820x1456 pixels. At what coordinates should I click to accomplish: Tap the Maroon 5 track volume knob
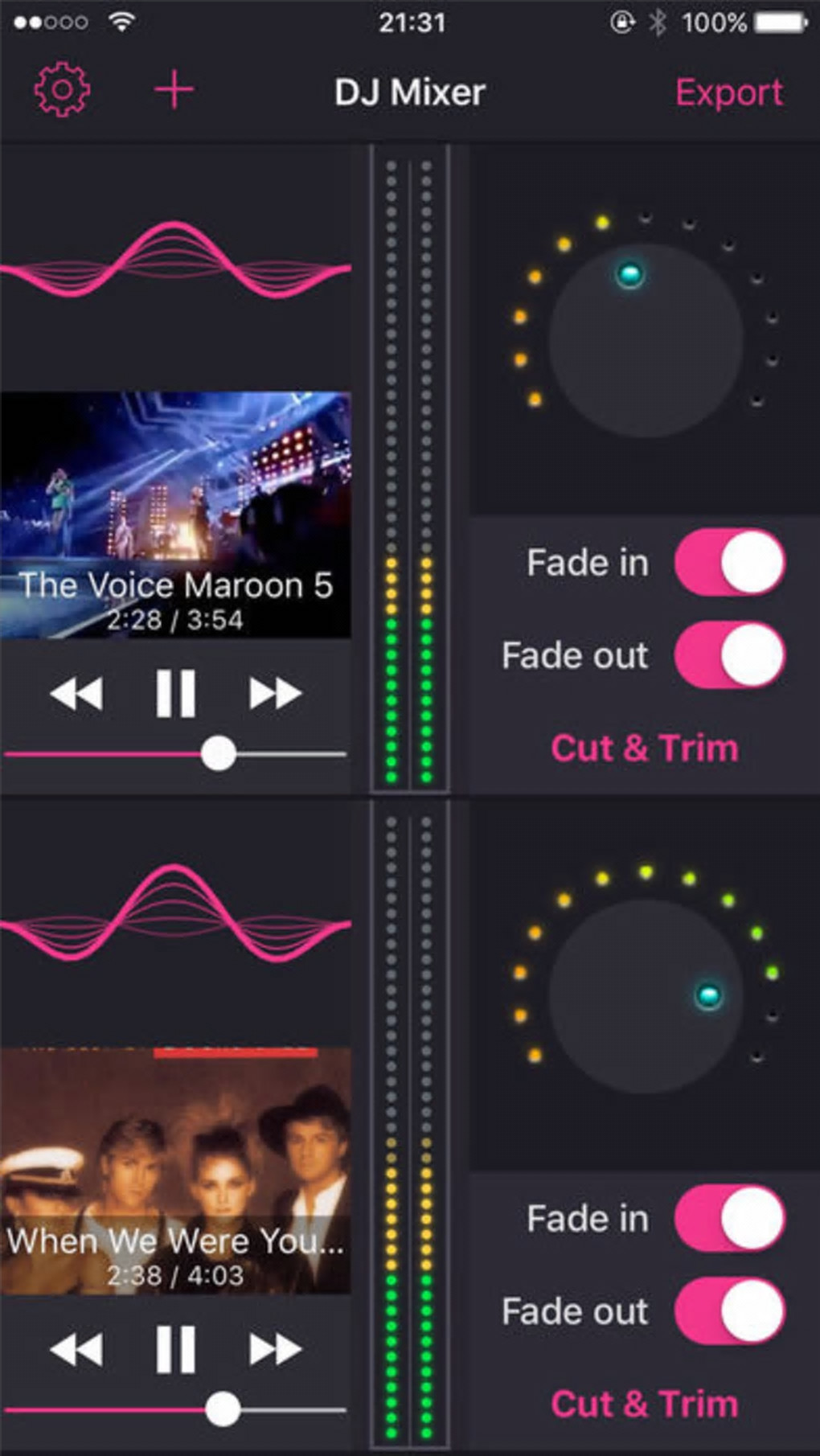(646, 340)
